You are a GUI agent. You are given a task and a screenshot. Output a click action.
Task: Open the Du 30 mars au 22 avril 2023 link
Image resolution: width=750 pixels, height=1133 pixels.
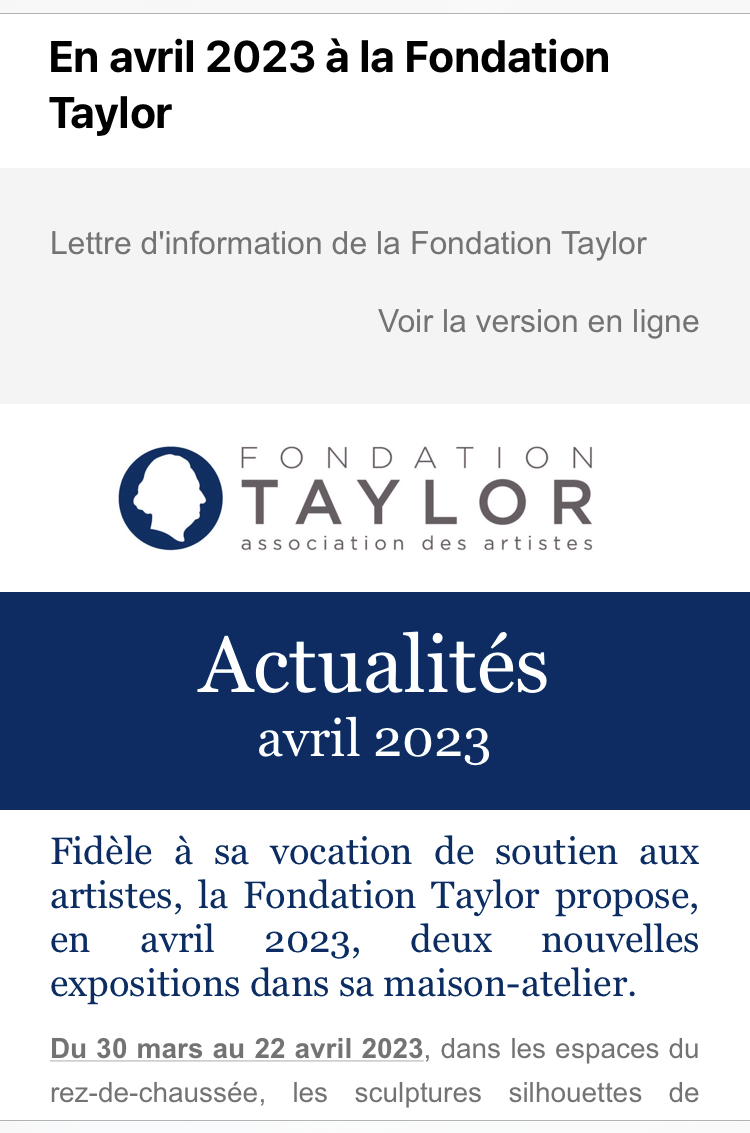tap(237, 1049)
